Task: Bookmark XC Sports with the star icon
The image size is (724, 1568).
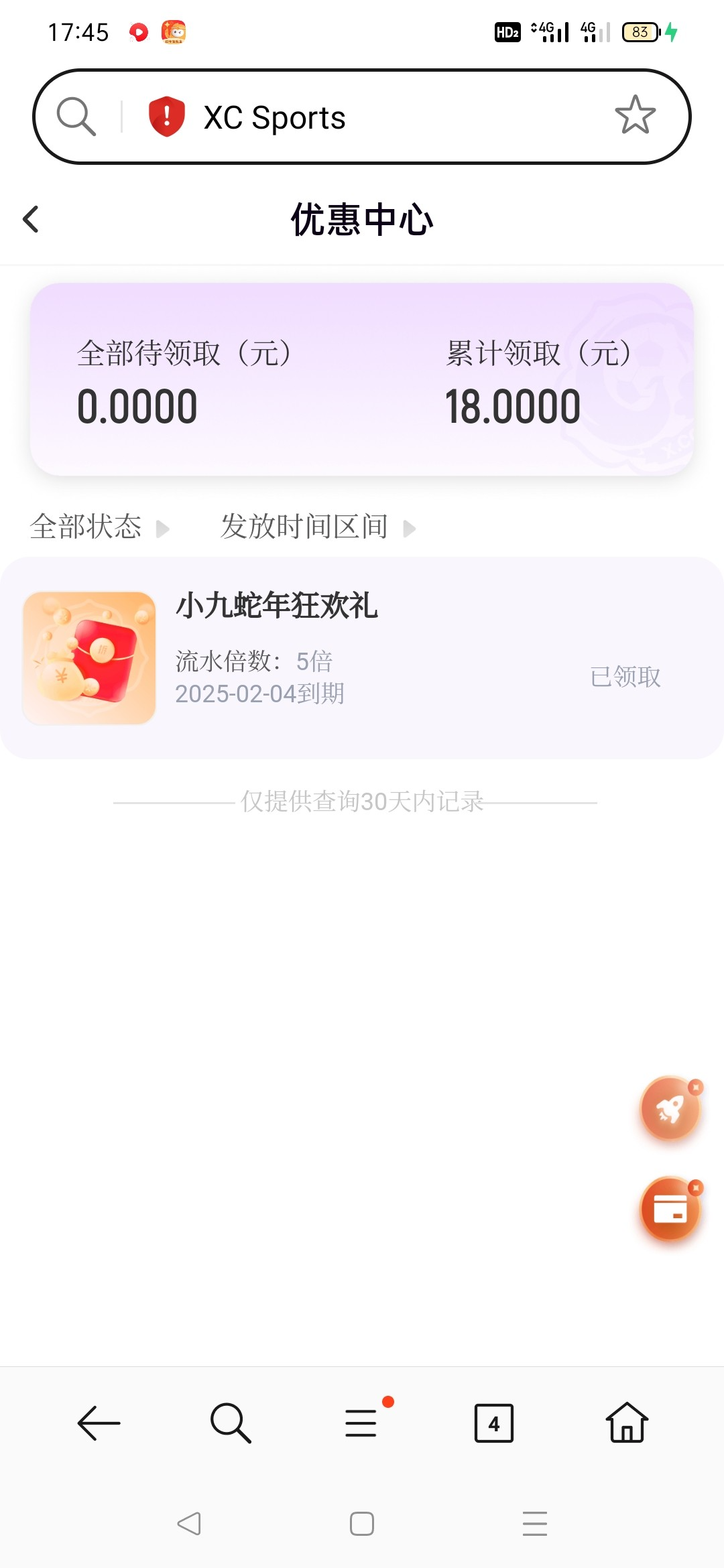Action: click(634, 115)
